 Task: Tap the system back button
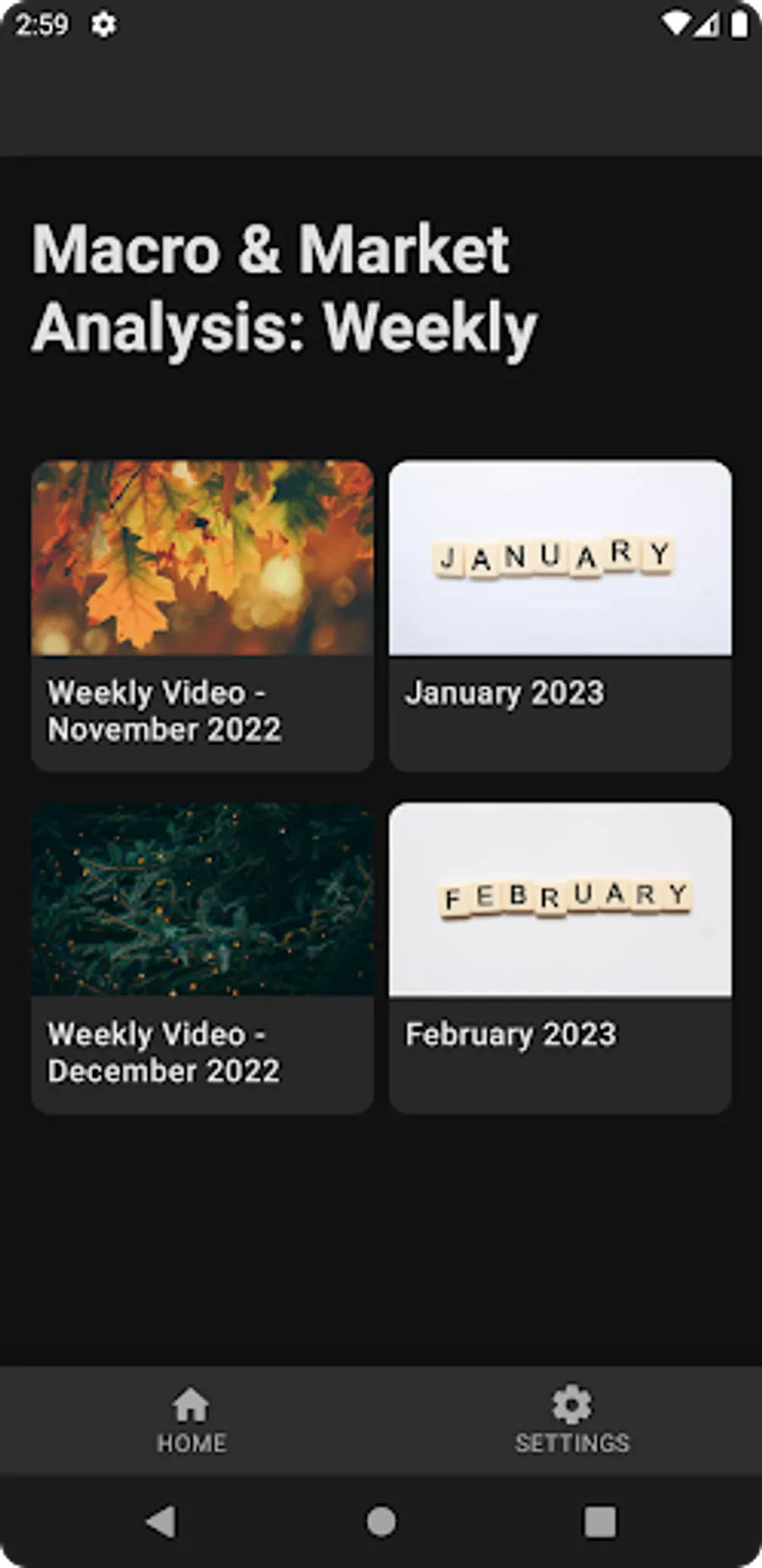pyautogui.click(x=161, y=1521)
